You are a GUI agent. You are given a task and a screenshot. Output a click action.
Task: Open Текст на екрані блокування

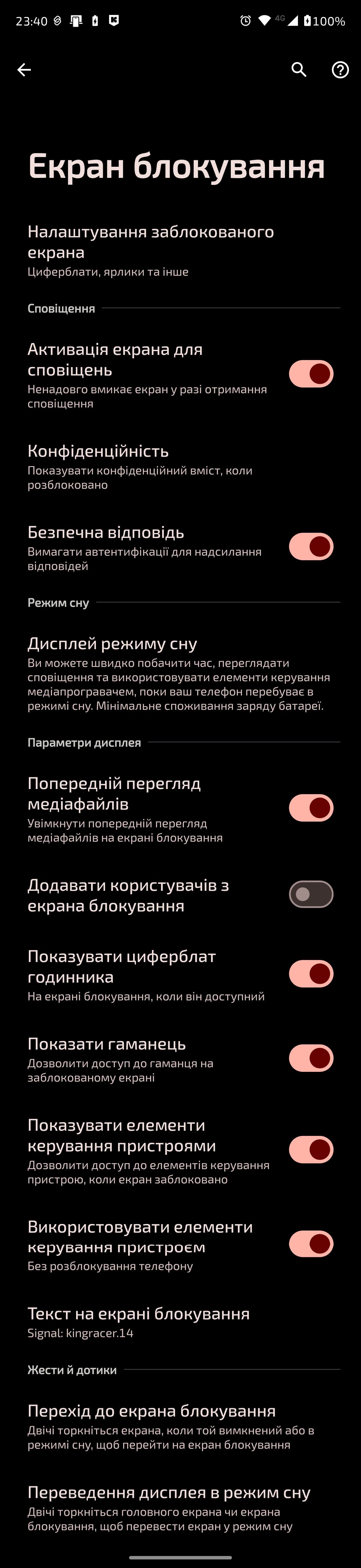tap(139, 1322)
